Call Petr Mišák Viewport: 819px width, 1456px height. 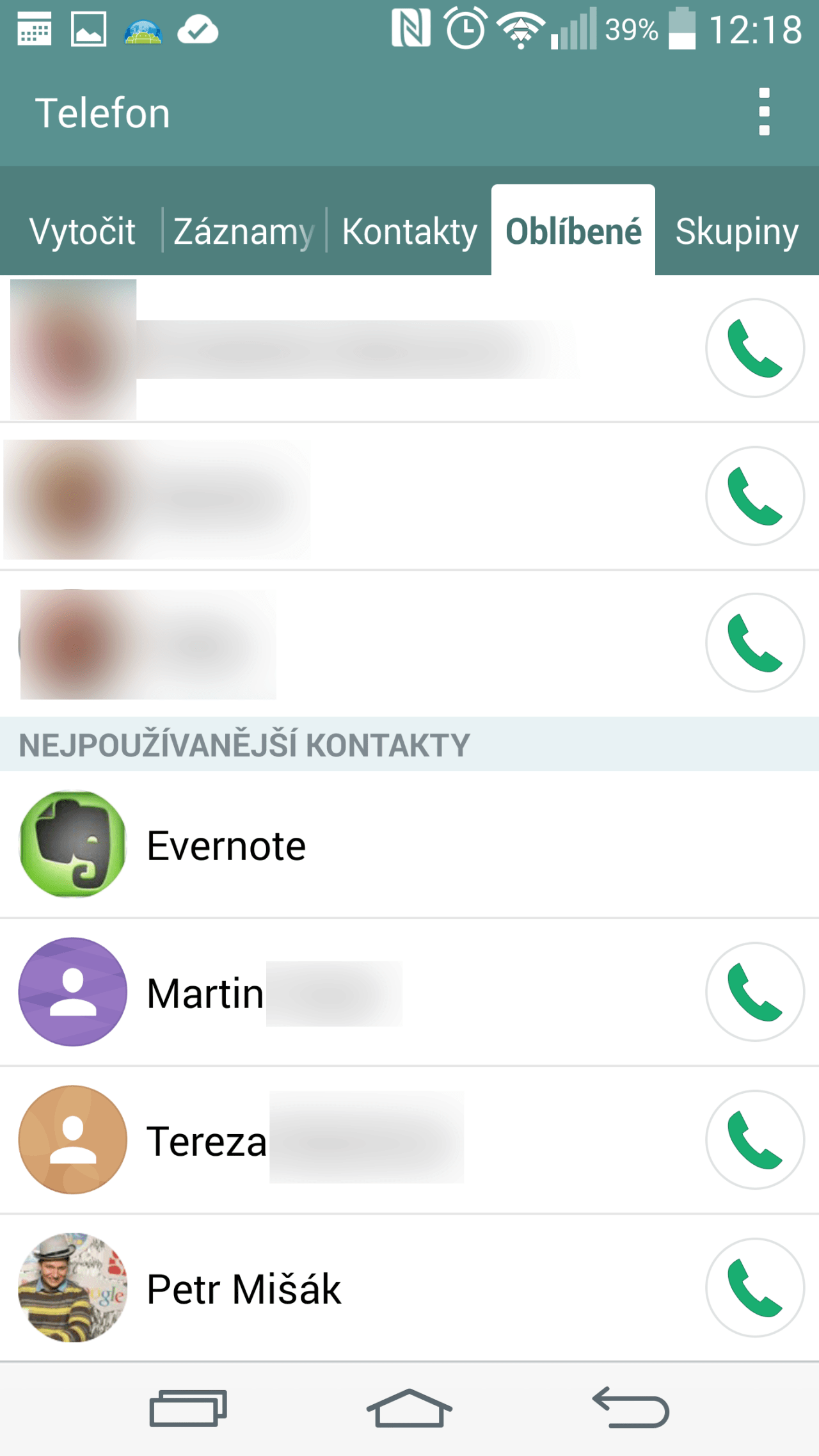(x=755, y=1288)
